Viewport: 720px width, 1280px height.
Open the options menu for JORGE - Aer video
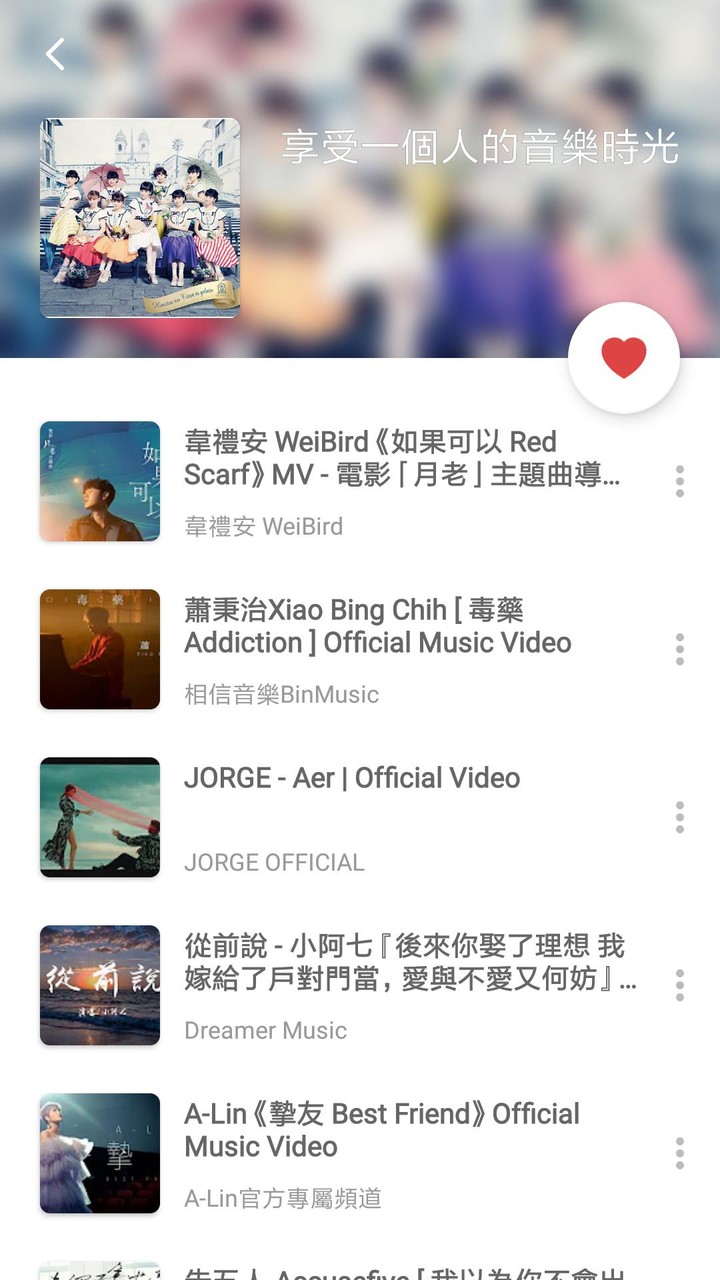pyautogui.click(x=679, y=817)
